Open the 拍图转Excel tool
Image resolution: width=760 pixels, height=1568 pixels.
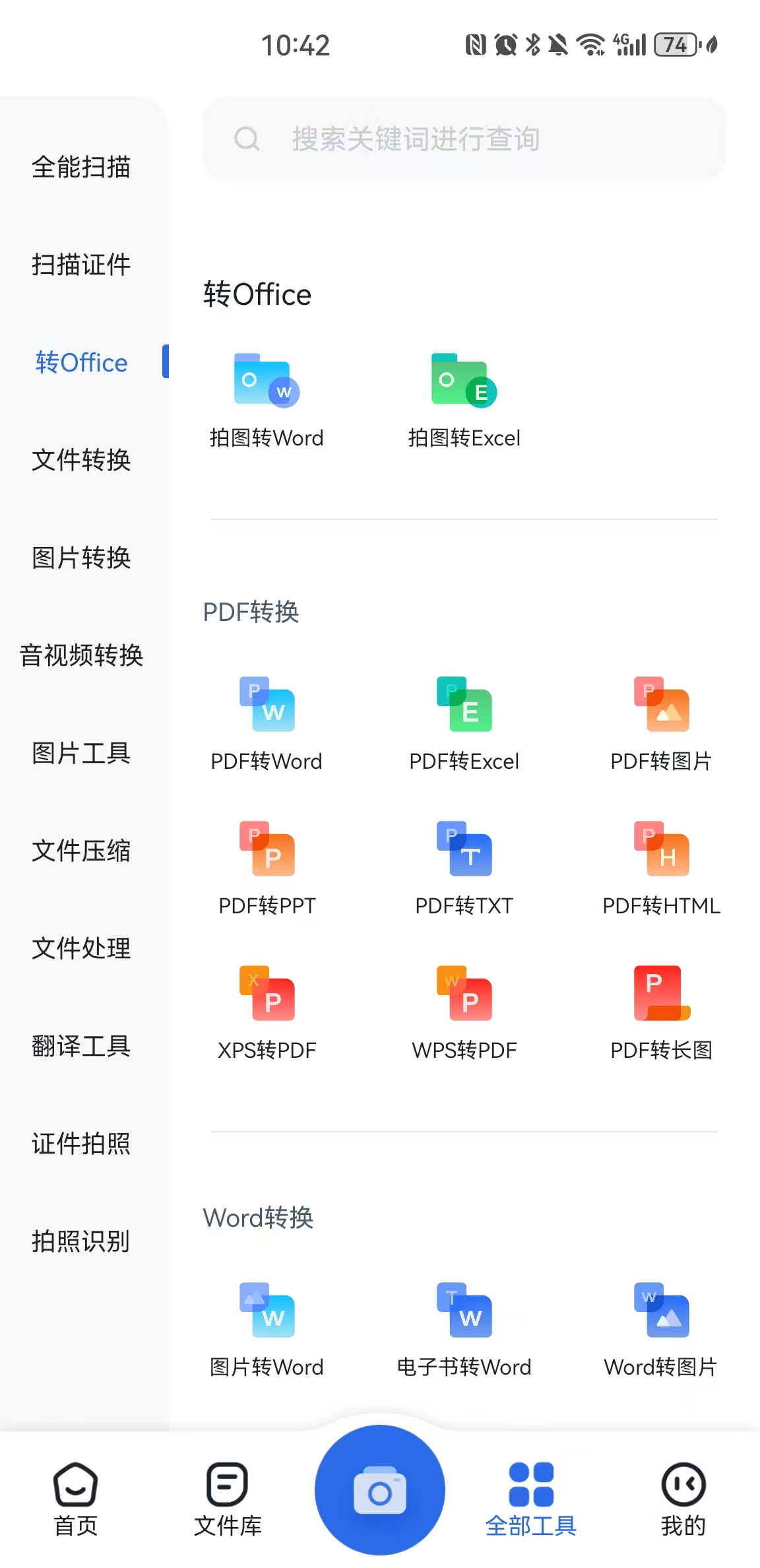464,396
